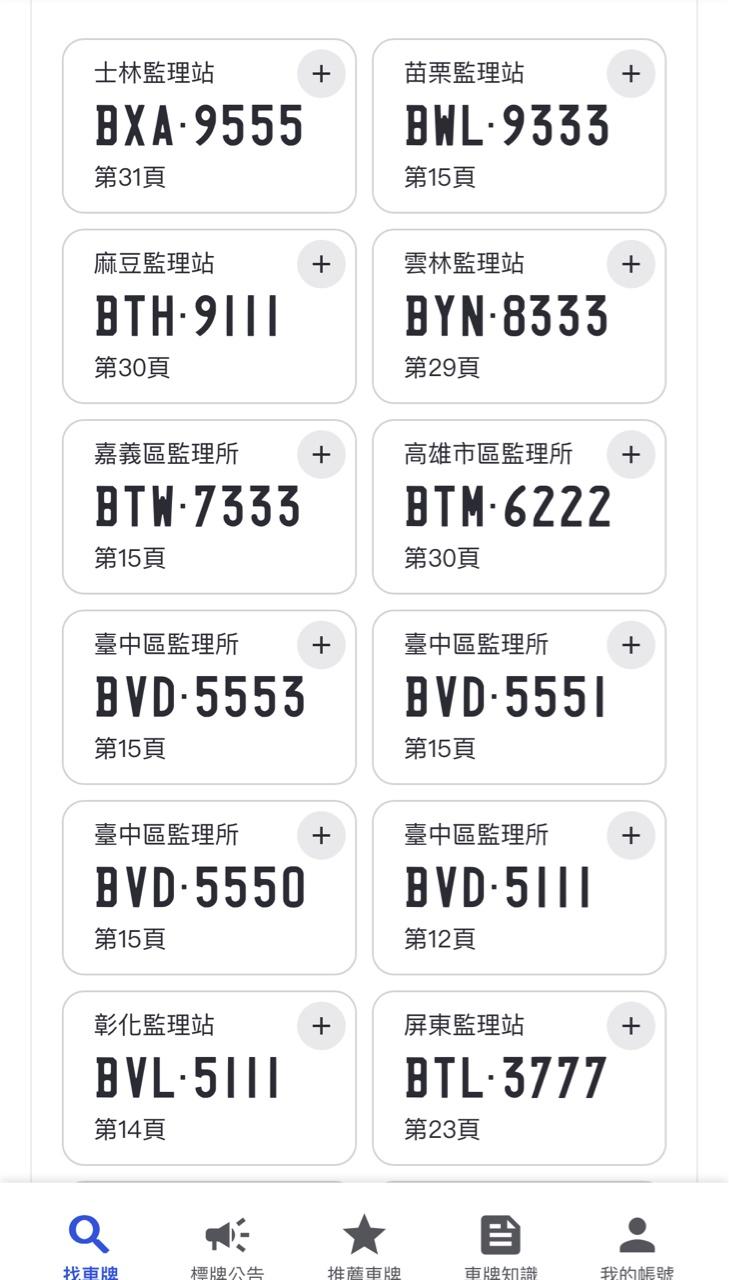Tap the plus icon on BTW-7333
729x1280 pixels.
[x=321, y=455]
